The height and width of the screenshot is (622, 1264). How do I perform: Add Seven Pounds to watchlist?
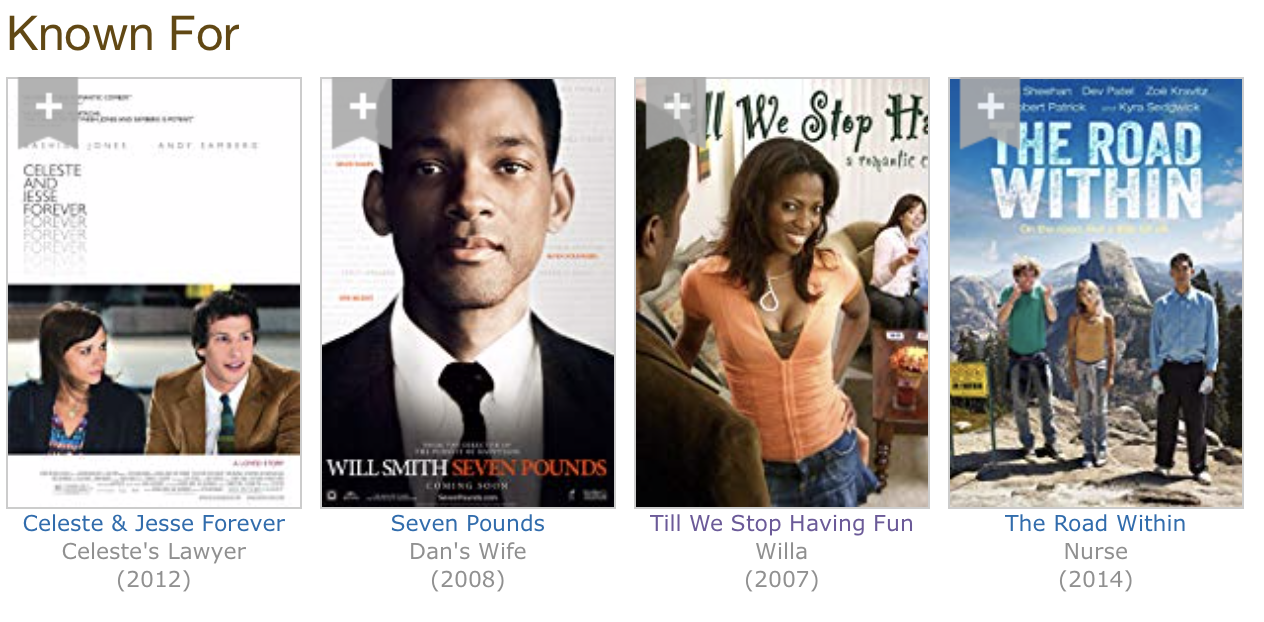pos(362,107)
